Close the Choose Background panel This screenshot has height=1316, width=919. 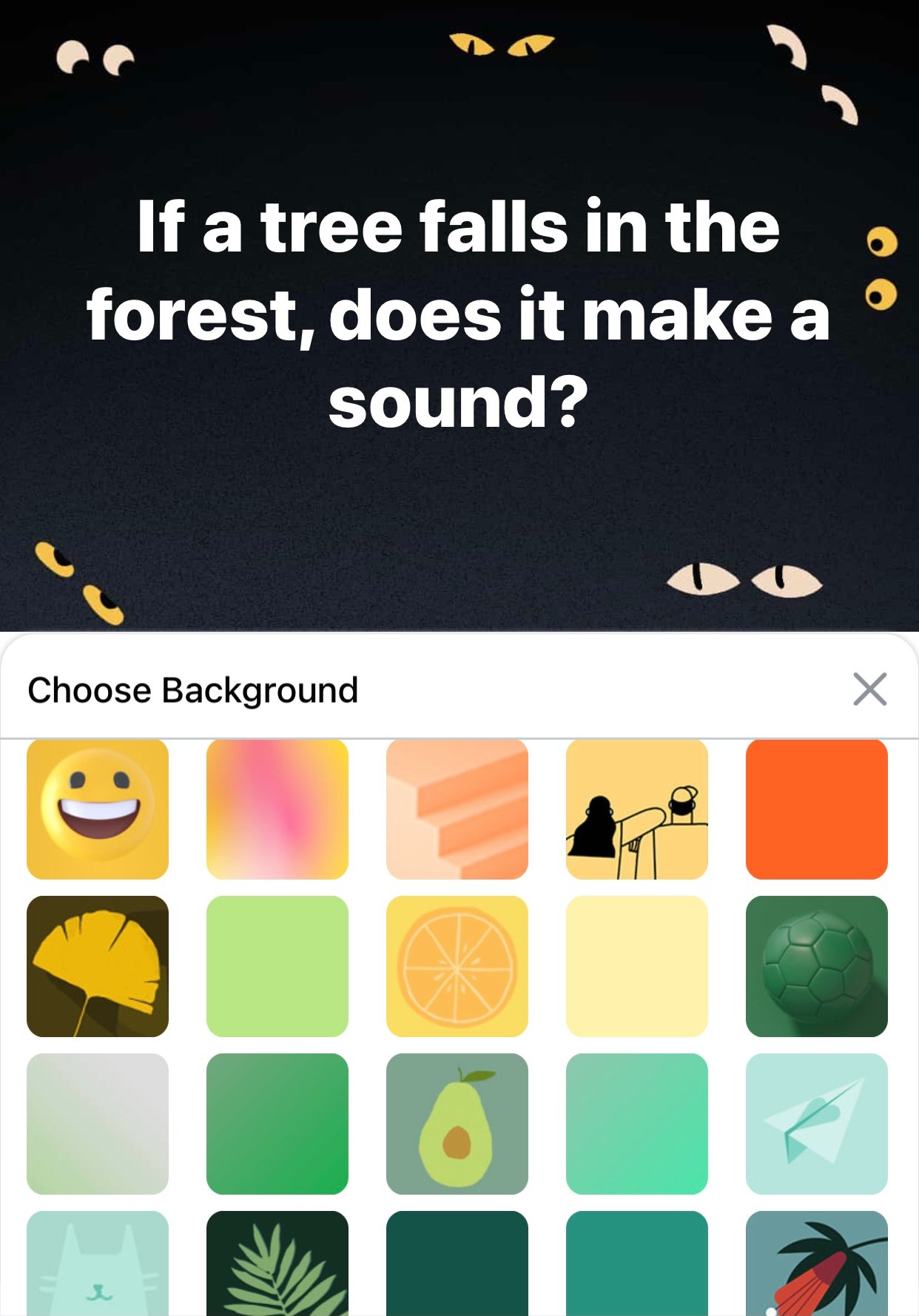(869, 689)
